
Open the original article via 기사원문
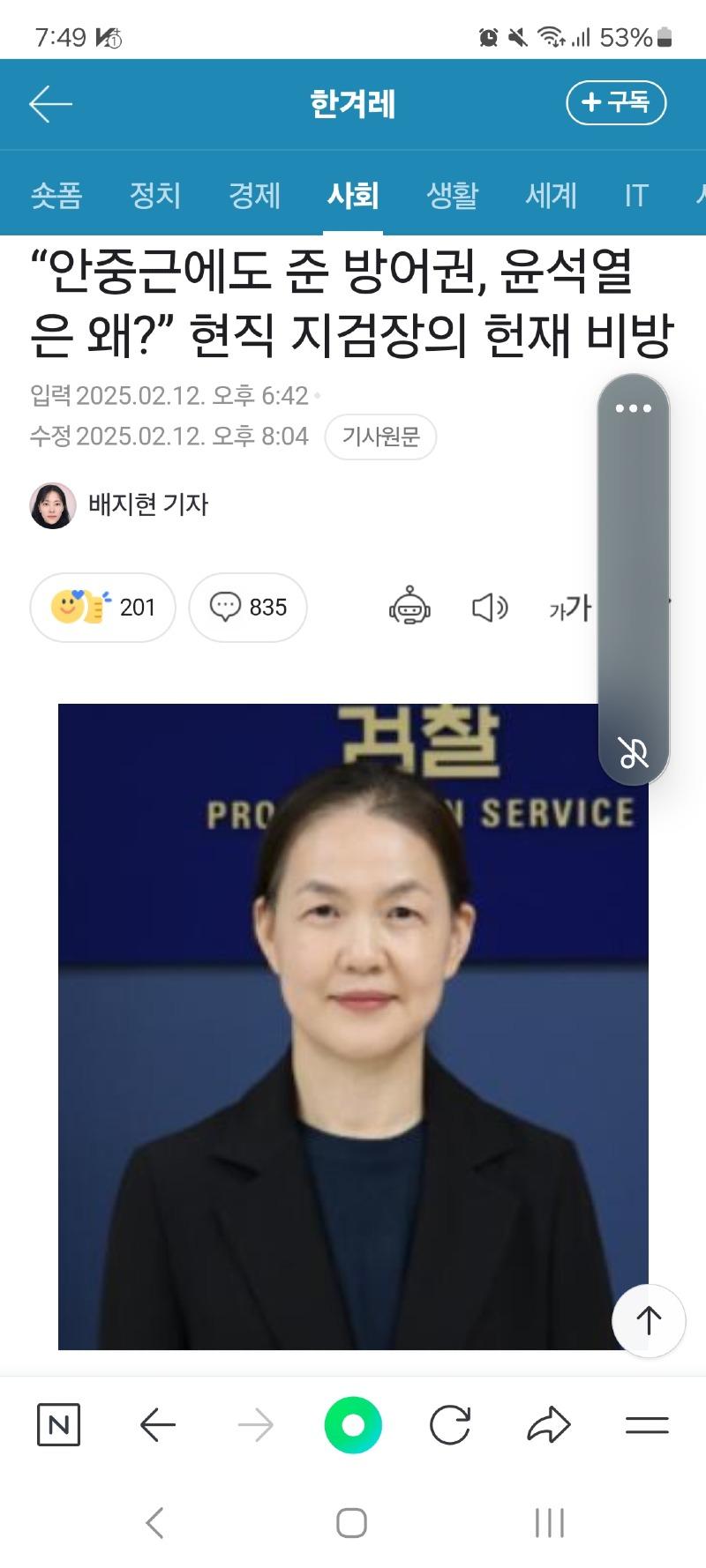coord(380,437)
